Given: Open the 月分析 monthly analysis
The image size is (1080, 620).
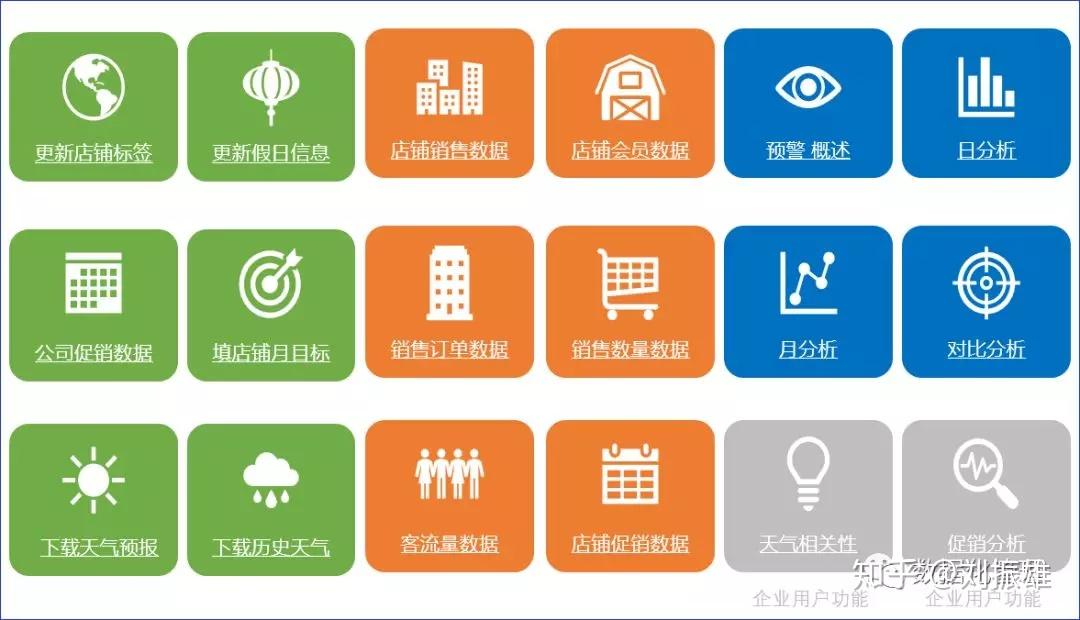Looking at the screenshot, I should coord(808,302).
